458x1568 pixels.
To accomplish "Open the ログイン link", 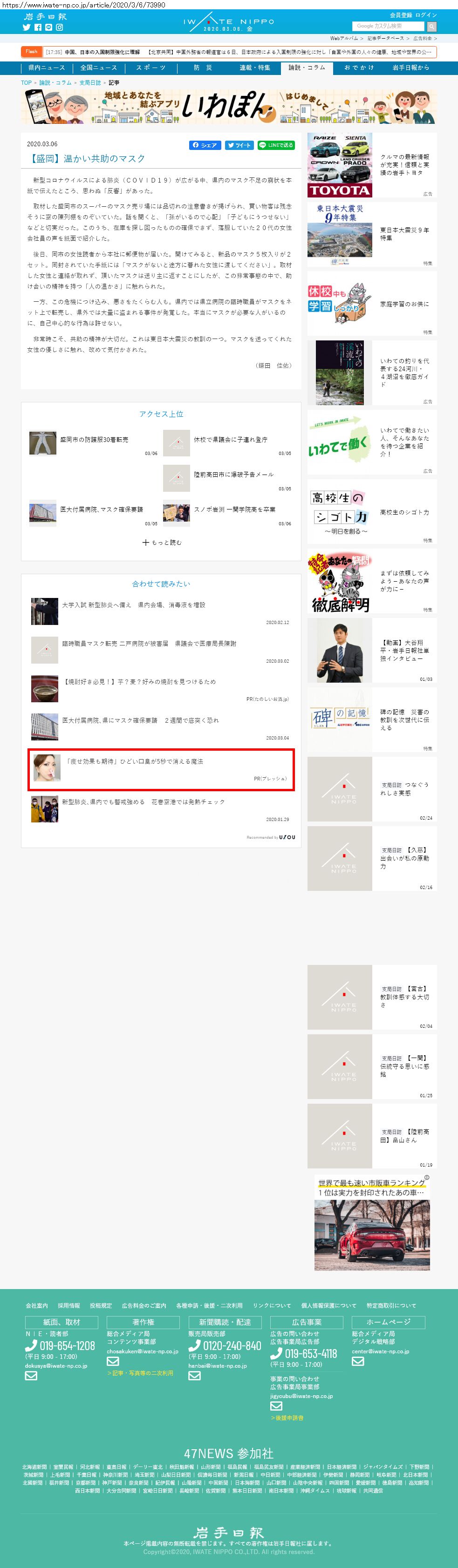I will [x=426, y=14].
